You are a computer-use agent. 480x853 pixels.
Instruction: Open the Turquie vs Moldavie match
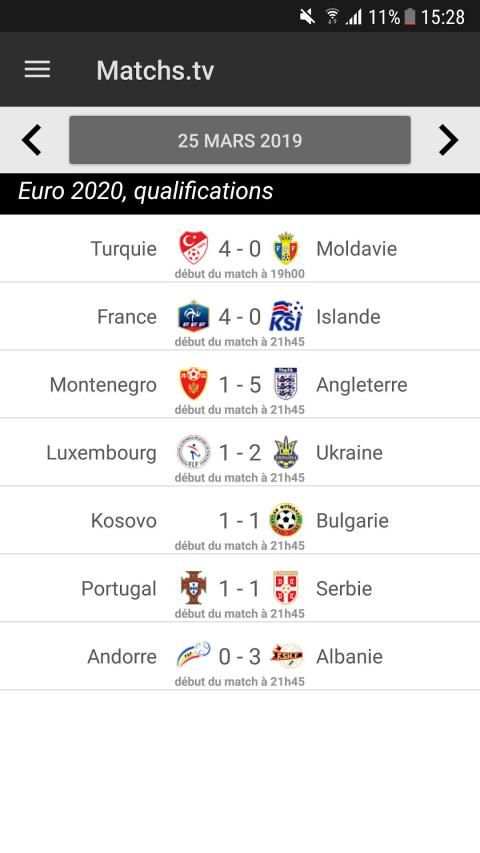(x=240, y=249)
